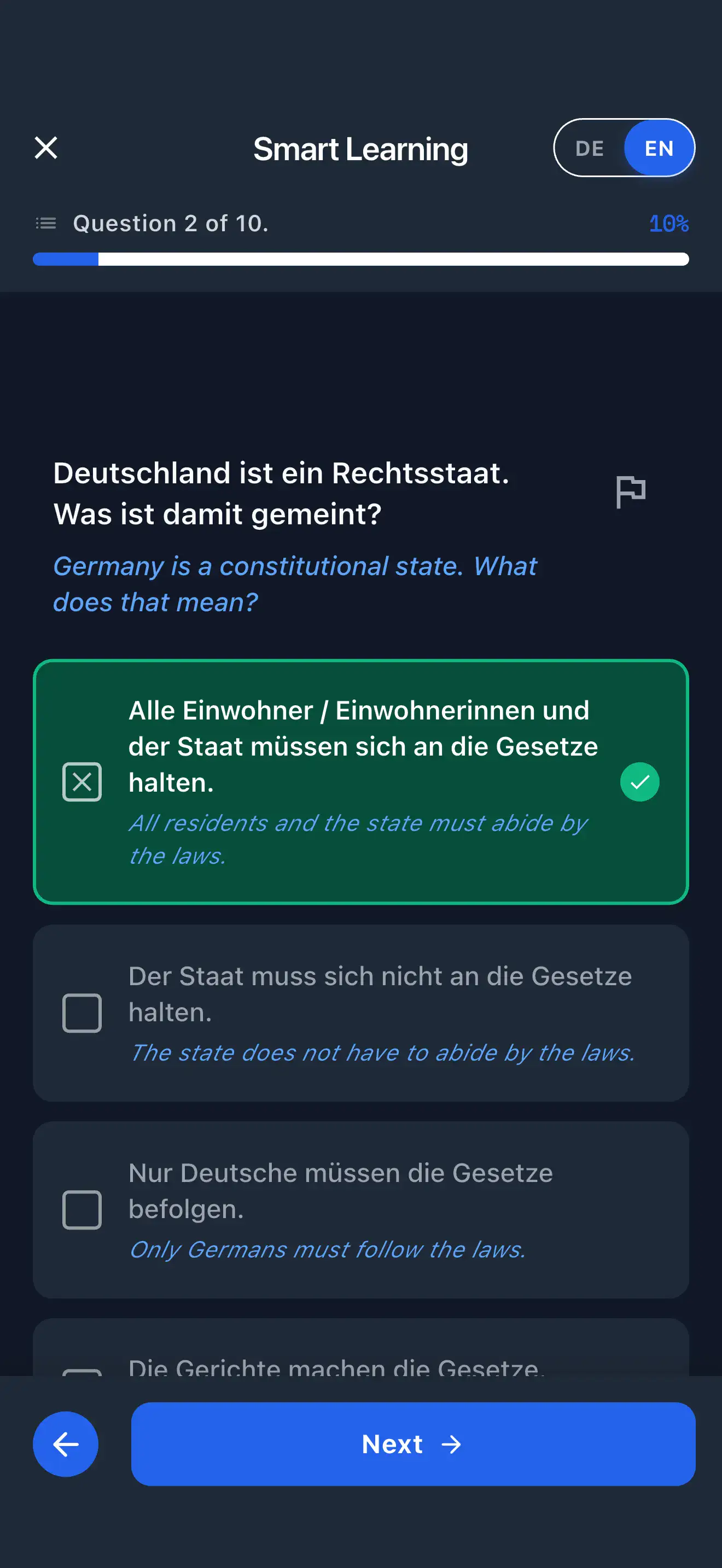Click the EN side of the language switch

point(658,148)
